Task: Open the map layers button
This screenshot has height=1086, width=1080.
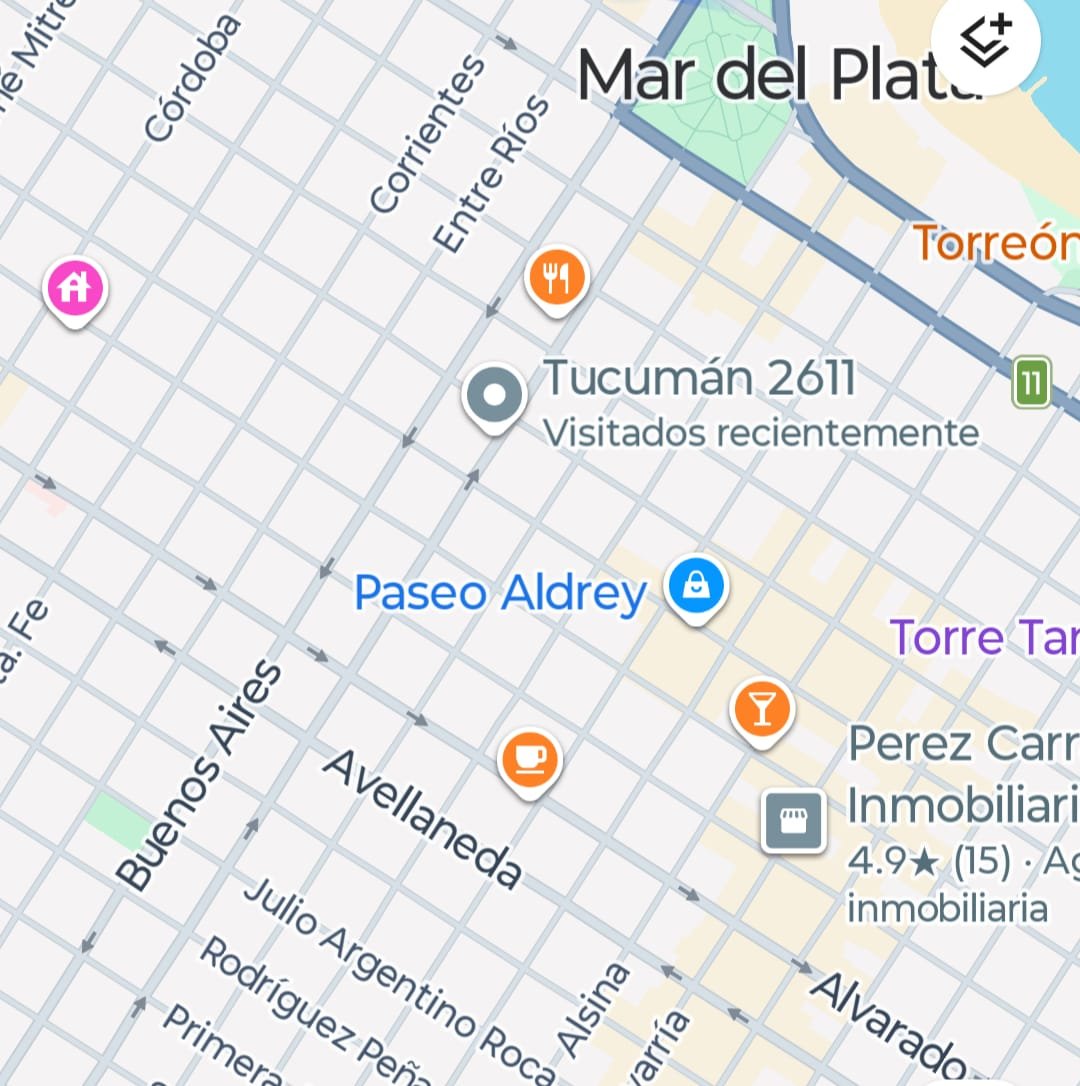Action: point(986,40)
